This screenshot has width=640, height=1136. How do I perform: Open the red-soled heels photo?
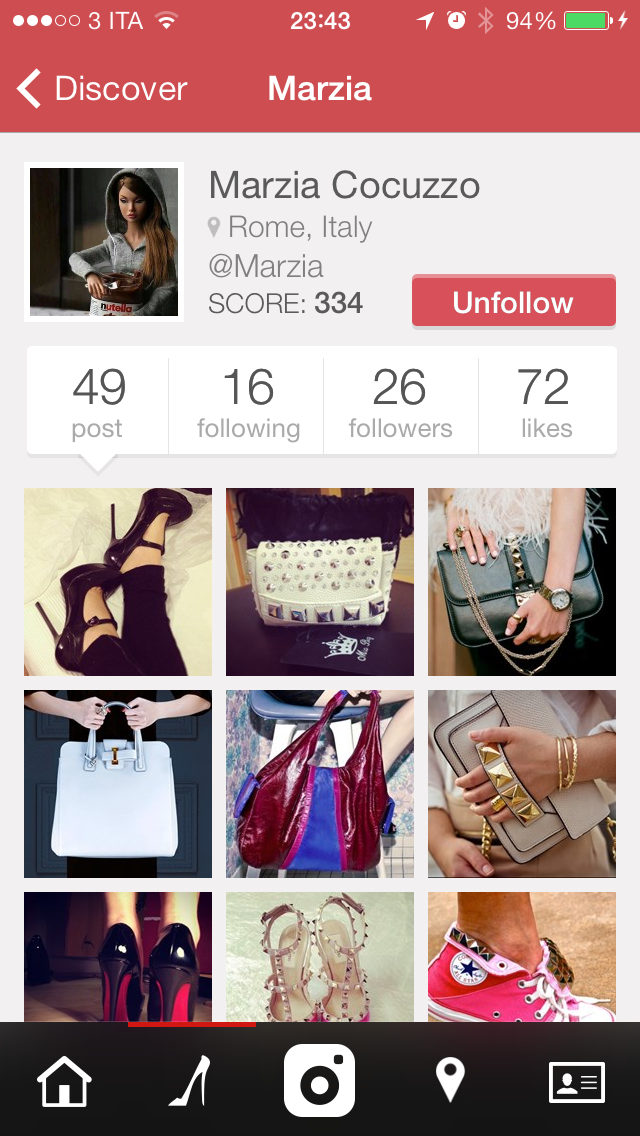click(x=118, y=956)
